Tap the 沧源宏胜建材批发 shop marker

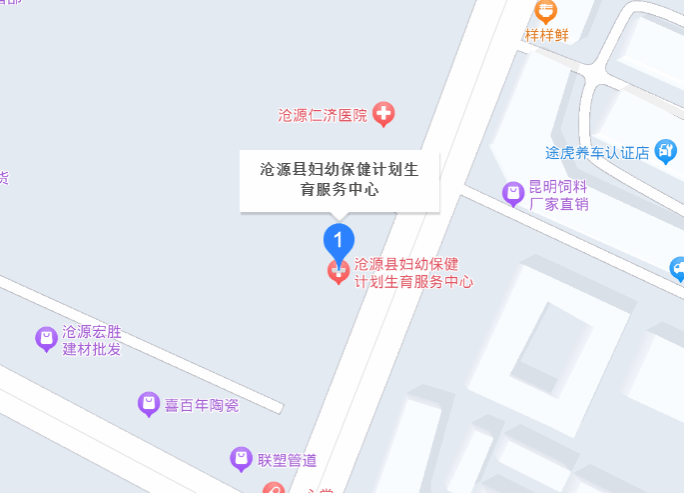click(x=46, y=338)
